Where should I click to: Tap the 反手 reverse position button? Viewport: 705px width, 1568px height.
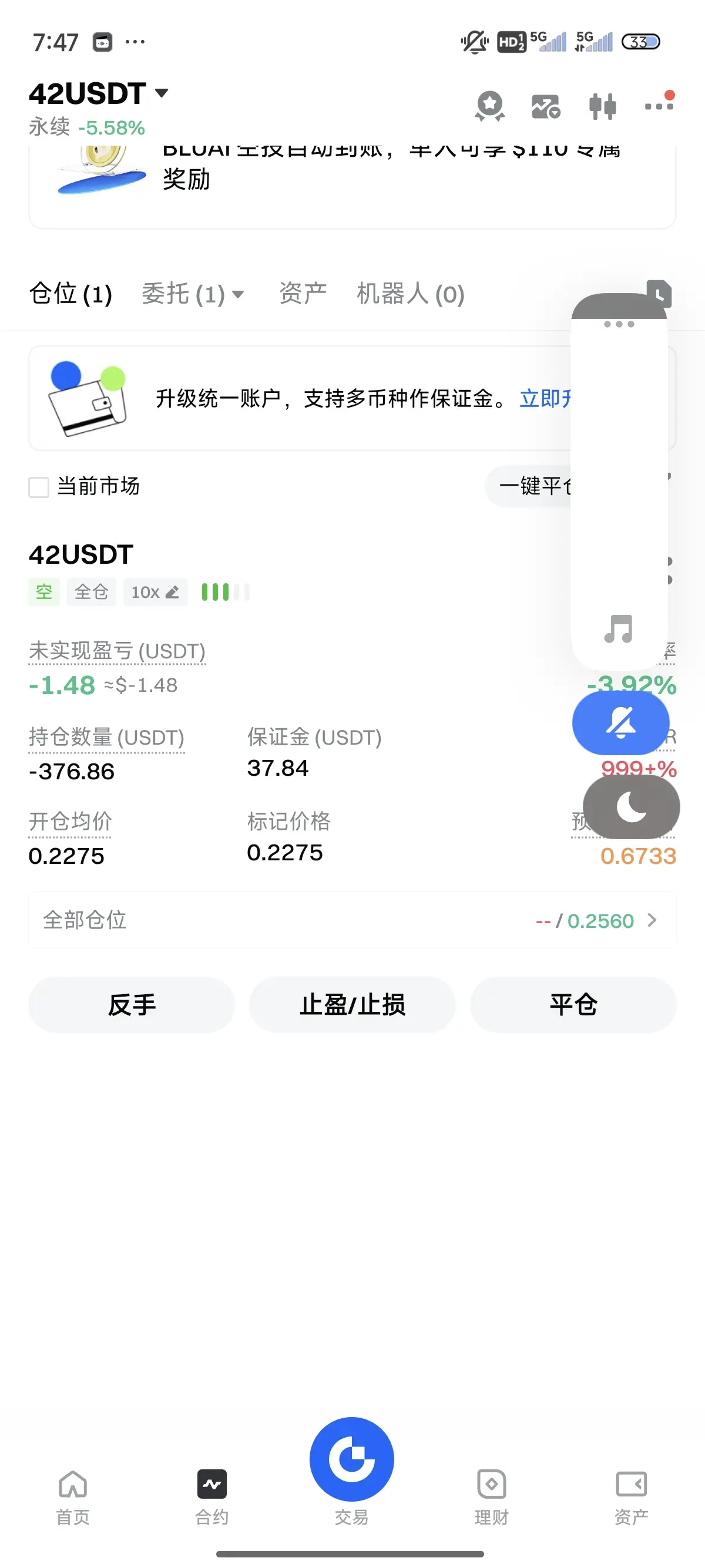pos(132,1004)
